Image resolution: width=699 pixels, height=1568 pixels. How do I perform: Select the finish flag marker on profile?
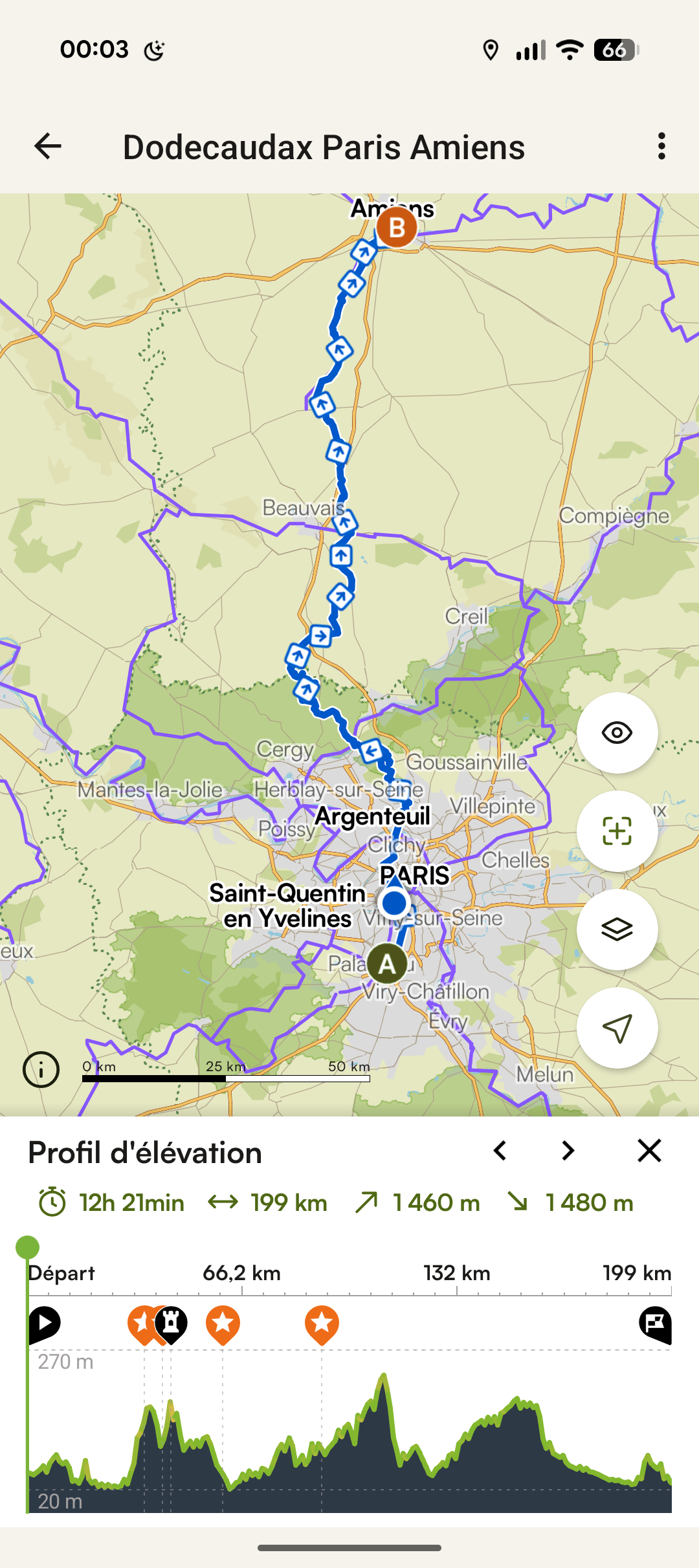pos(655,1323)
